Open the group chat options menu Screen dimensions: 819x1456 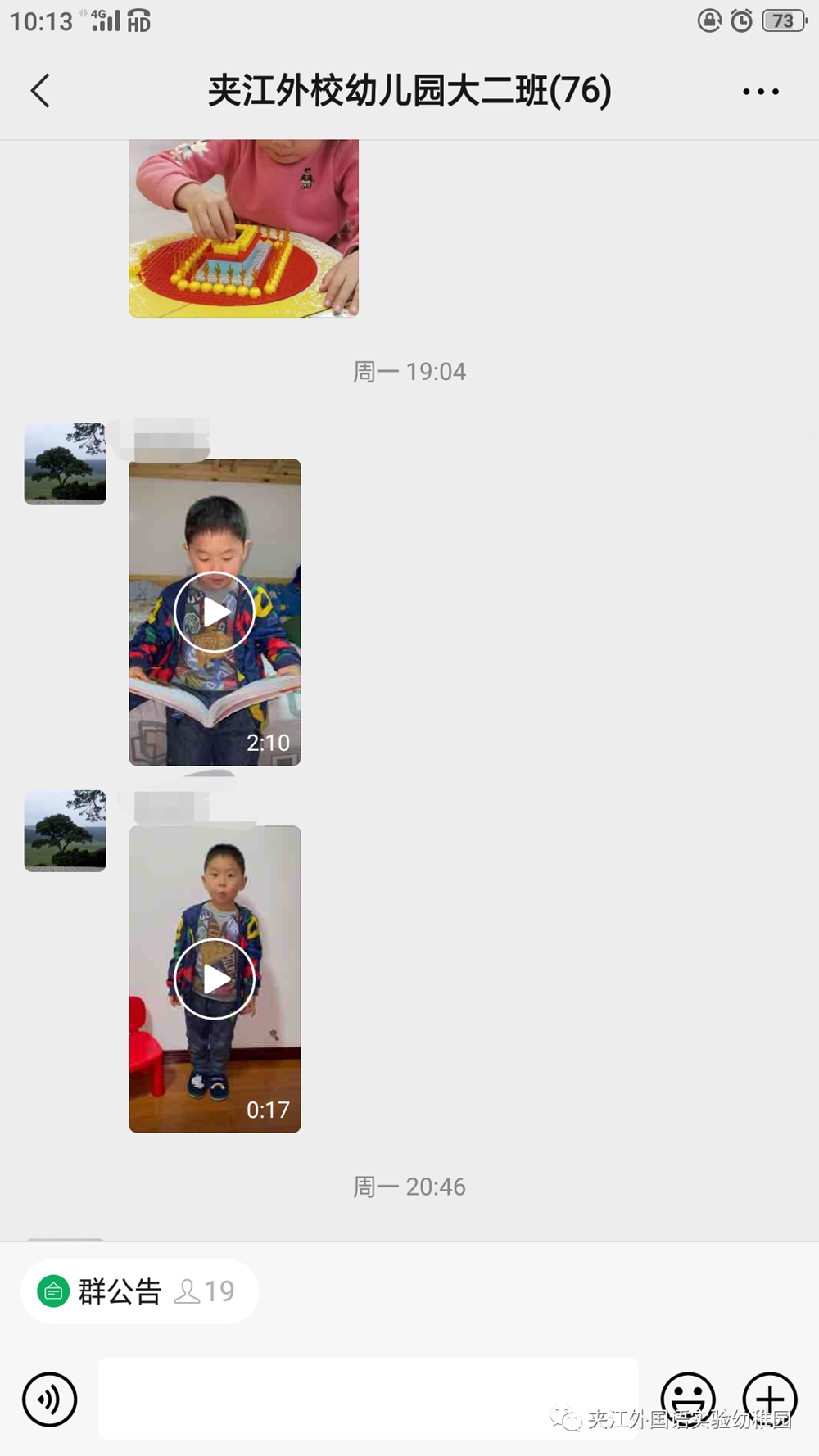point(760,91)
